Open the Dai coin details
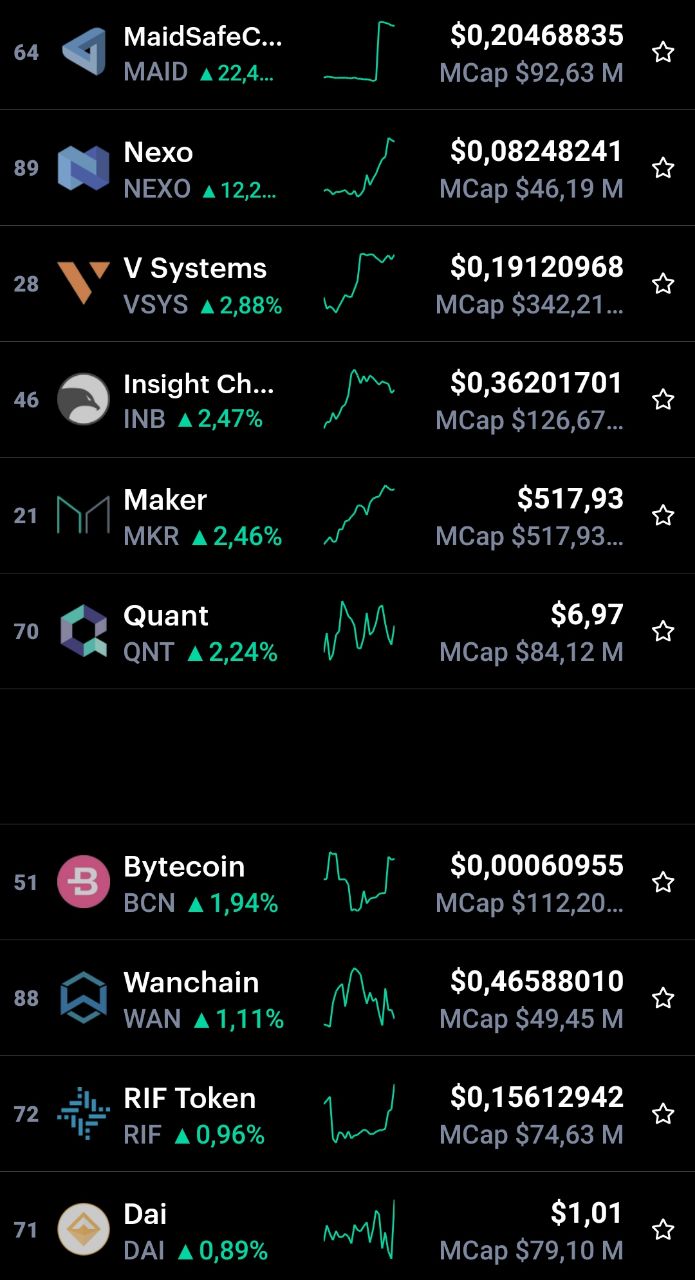 pos(347,1227)
